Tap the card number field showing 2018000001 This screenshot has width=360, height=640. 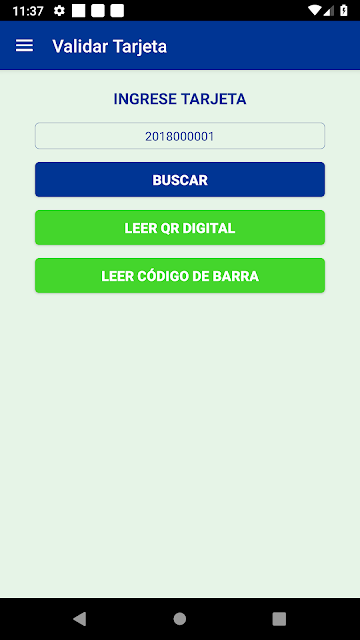(180, 136)
